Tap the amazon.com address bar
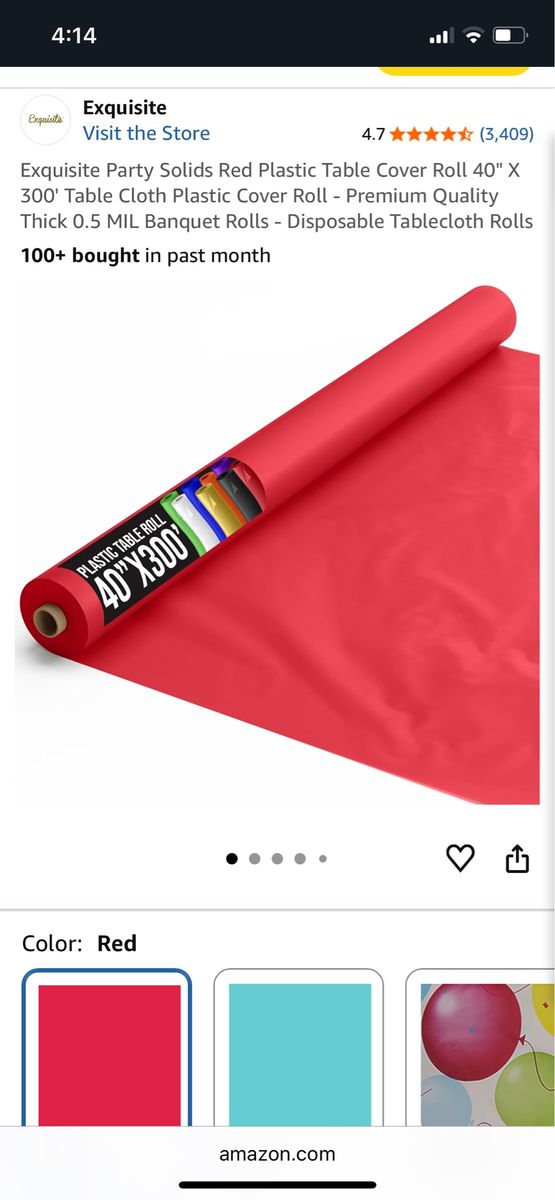 [277, 1153]
